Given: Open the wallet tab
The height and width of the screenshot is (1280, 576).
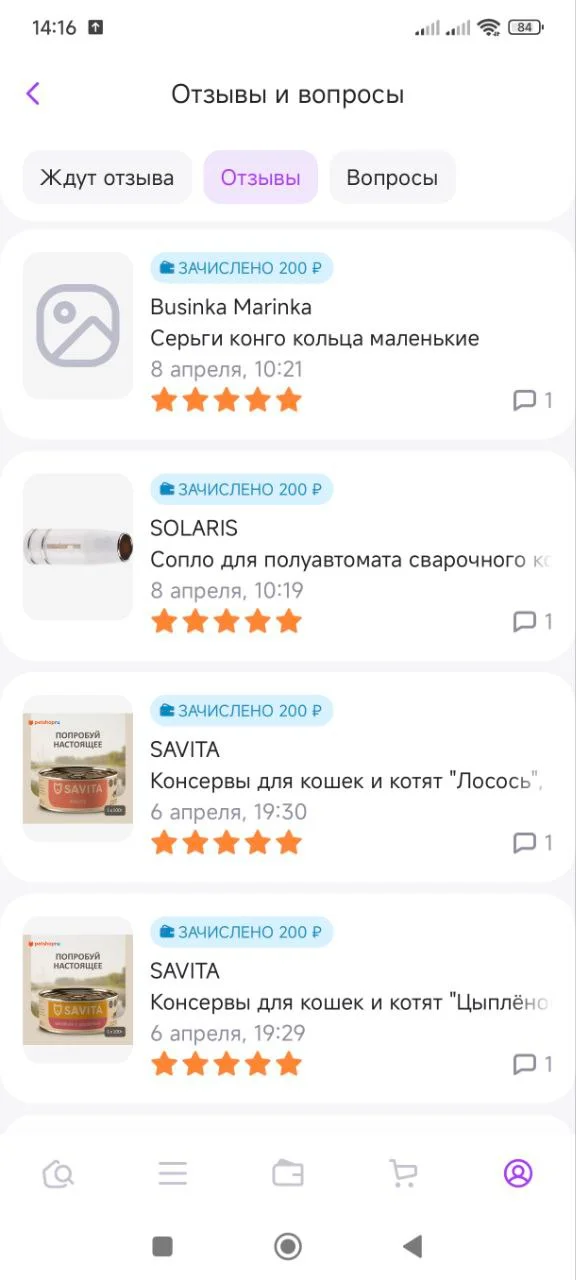Looking at the screenshot, I should pyautogui.click(x=288, y=1173).
